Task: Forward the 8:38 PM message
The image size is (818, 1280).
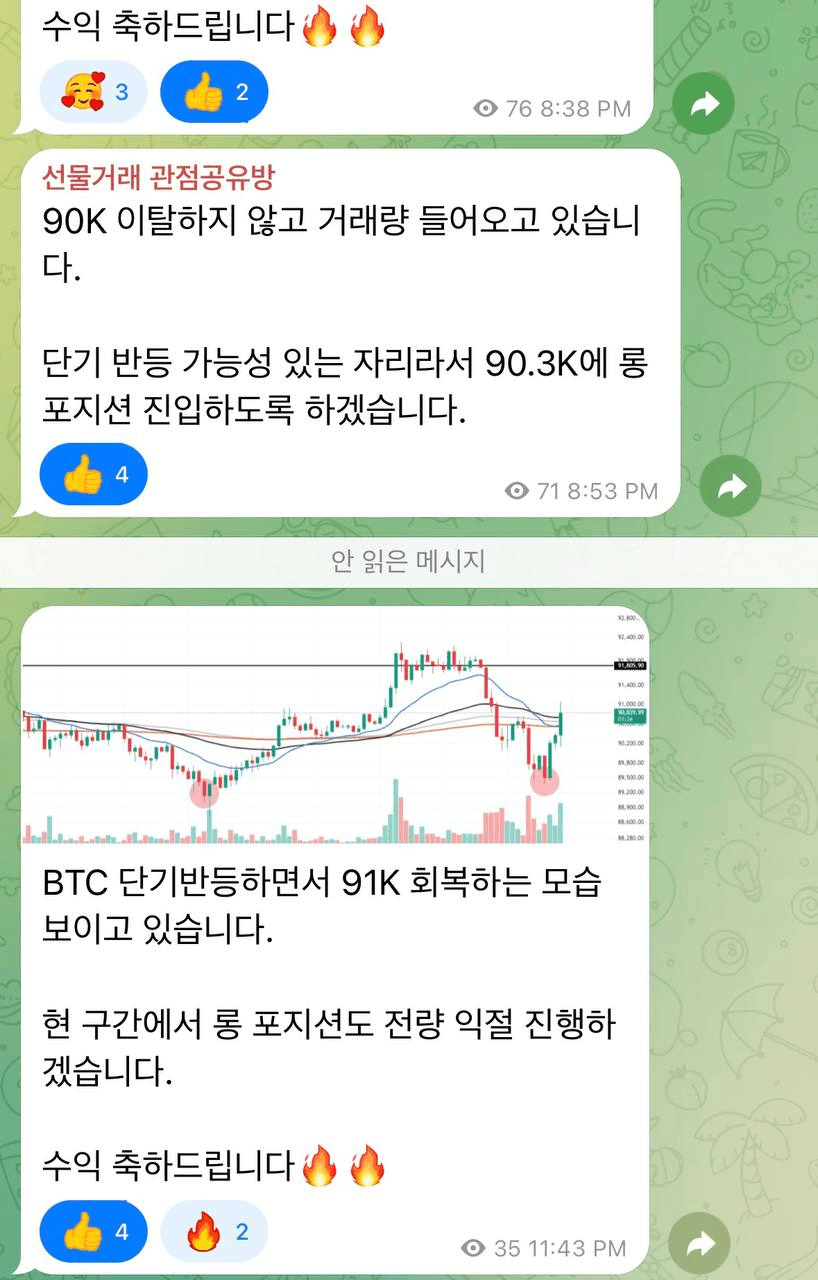Action: click(703, 104)
